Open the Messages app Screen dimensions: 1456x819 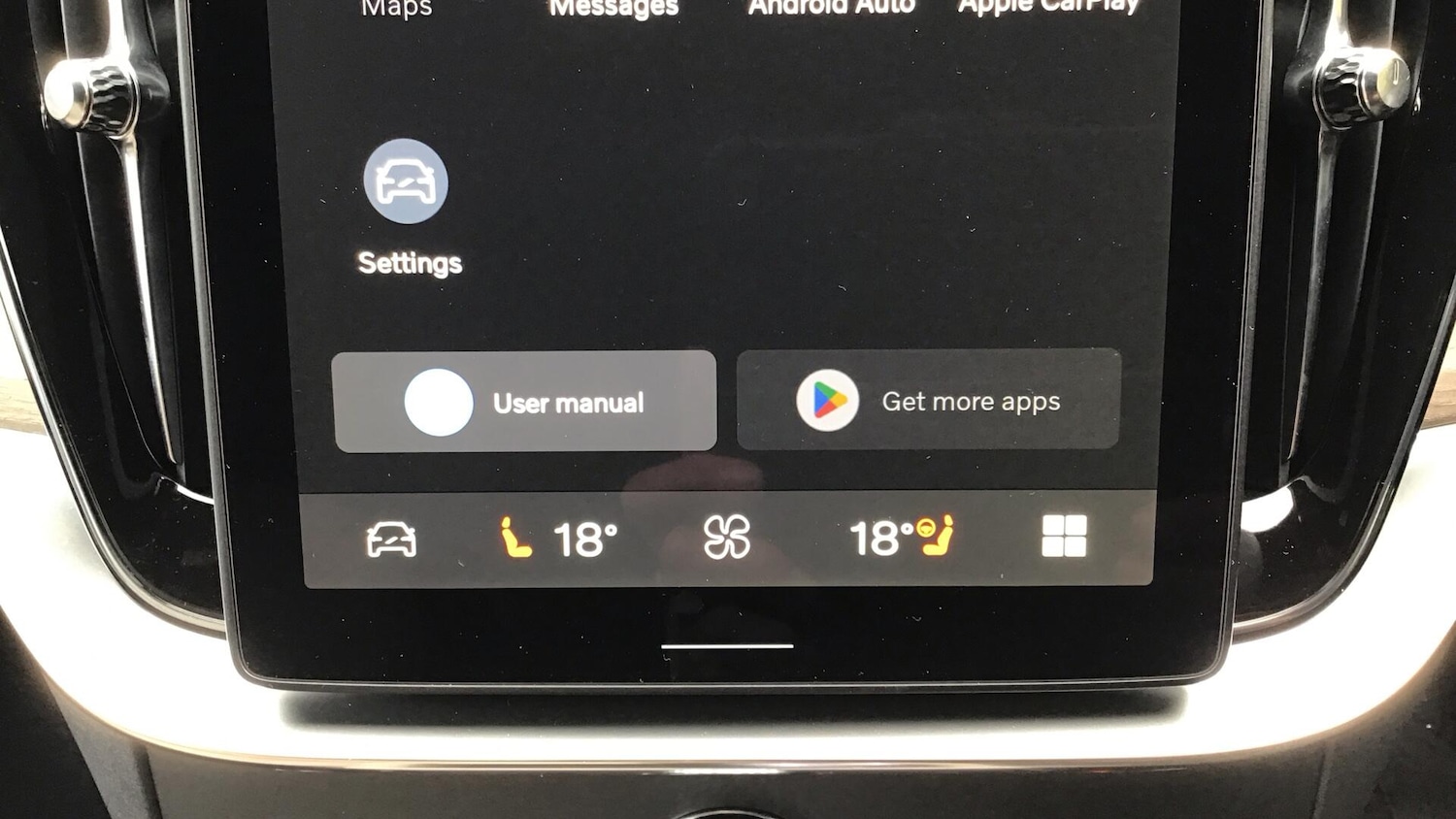click(x=613, y=9)
